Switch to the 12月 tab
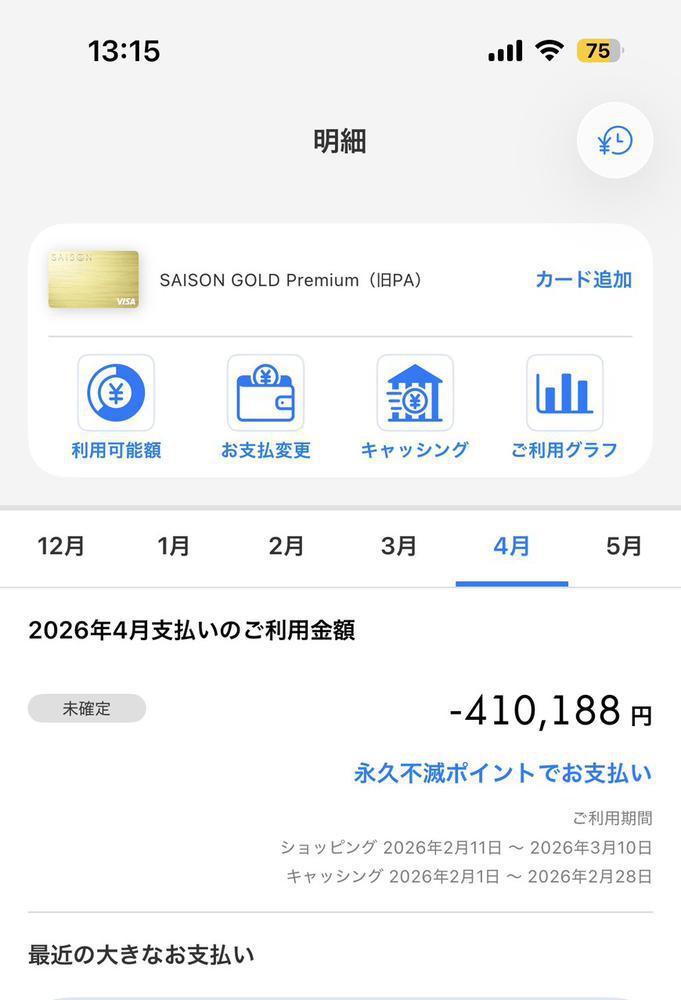The image size is (681, 1000). [61, 547]
